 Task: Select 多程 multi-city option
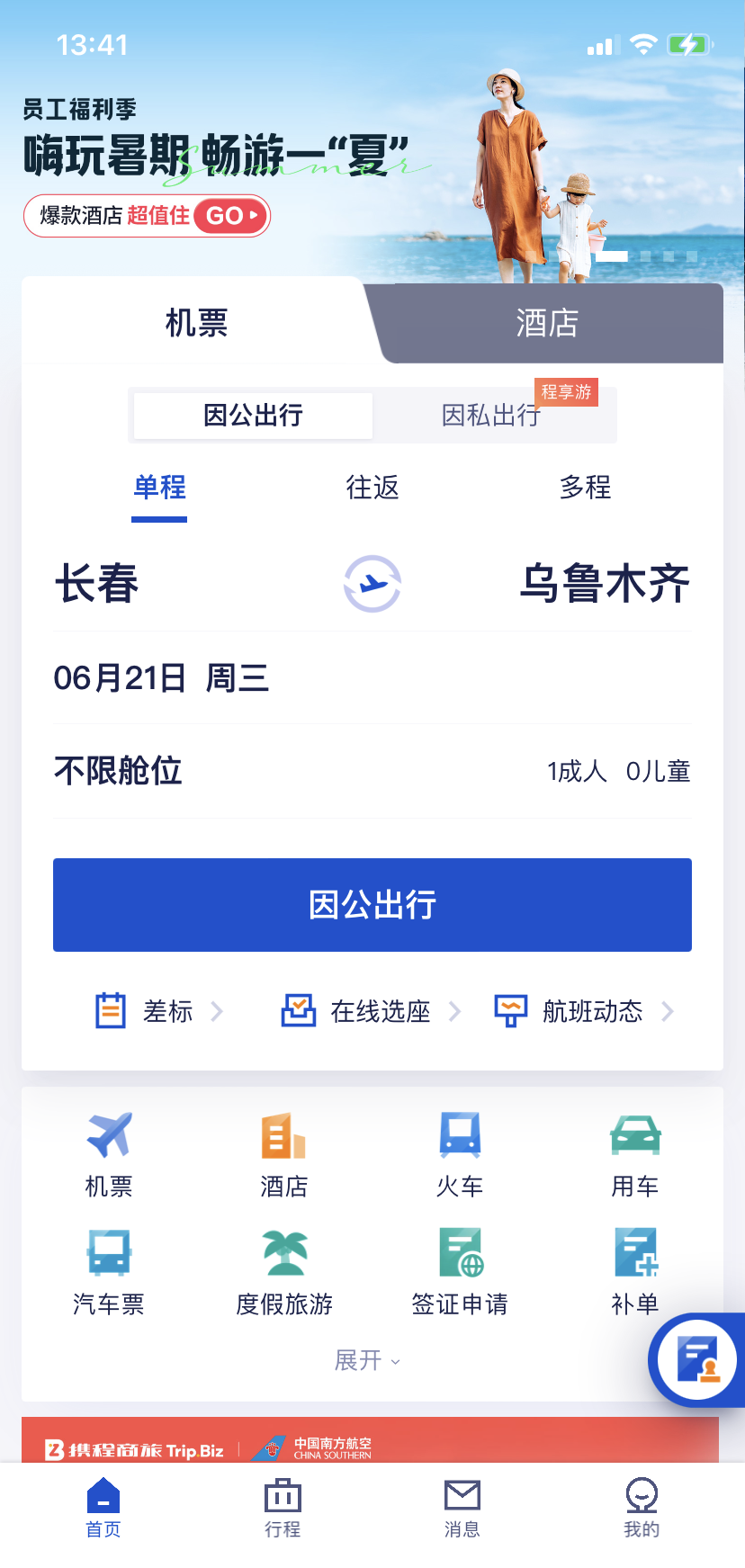(585, 488)
